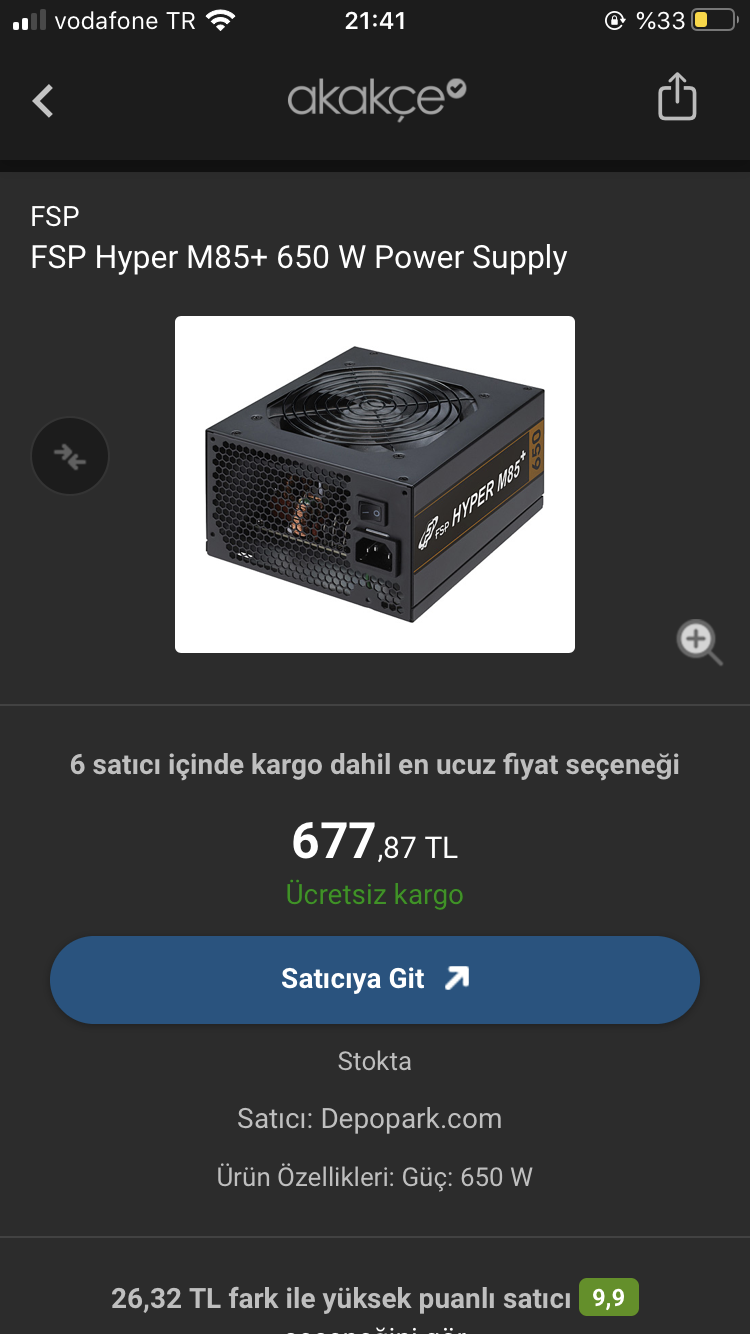The image size is (750, 1334).
Task: Share this product page
Action: pyautogui.click(x=677, y=97)
